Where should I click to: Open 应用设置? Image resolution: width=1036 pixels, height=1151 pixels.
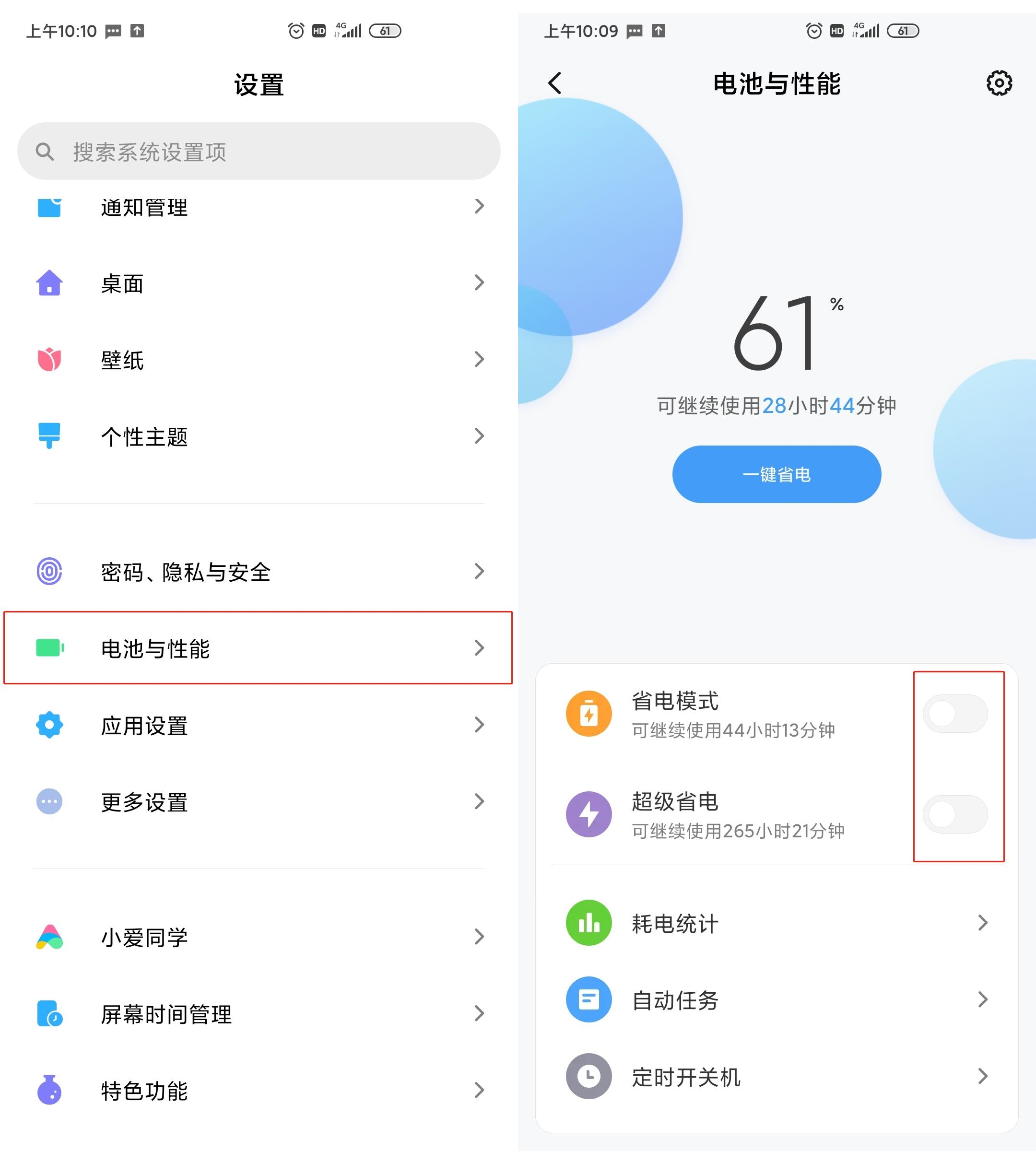259,725
